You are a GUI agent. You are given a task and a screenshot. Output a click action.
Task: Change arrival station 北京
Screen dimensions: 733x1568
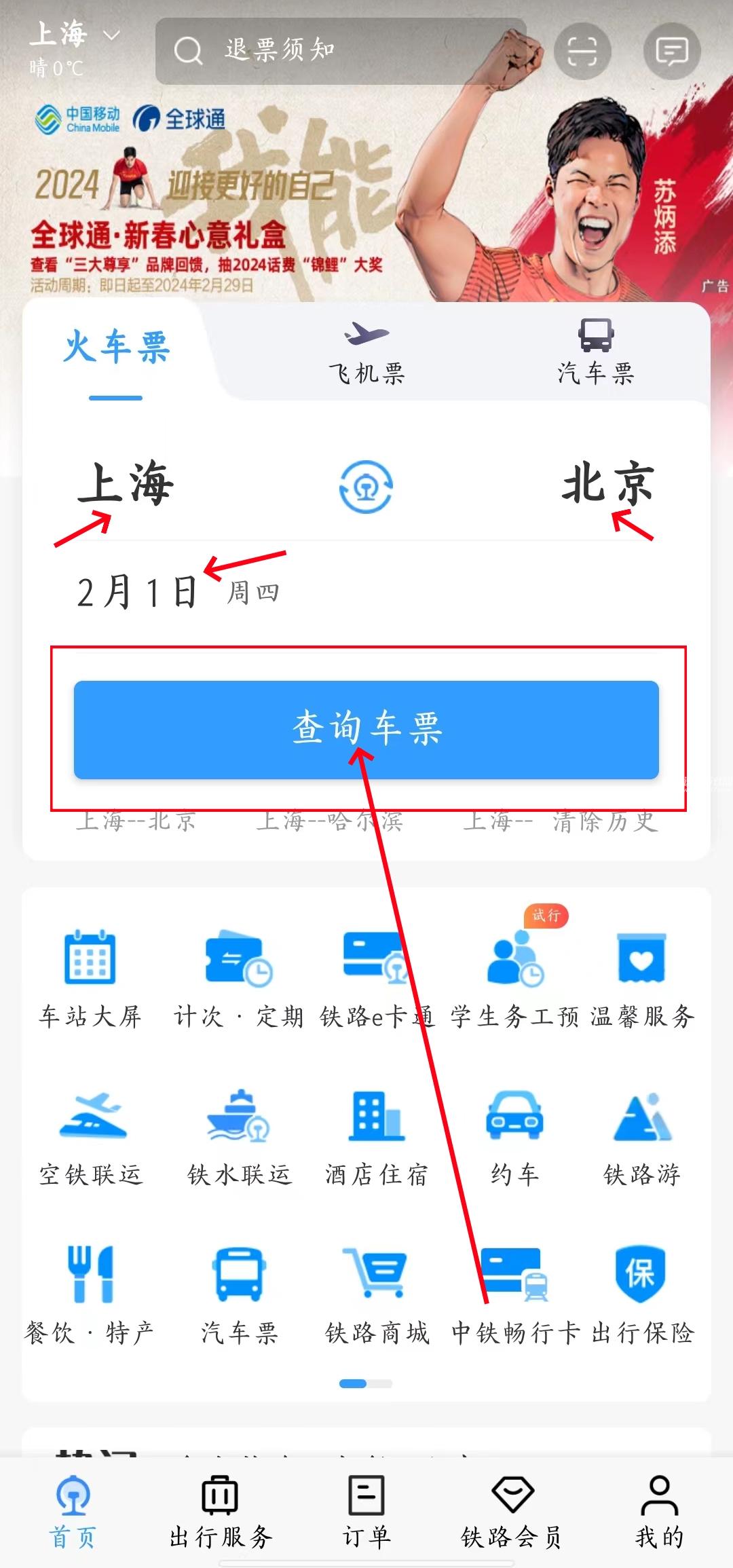[607, 483]
